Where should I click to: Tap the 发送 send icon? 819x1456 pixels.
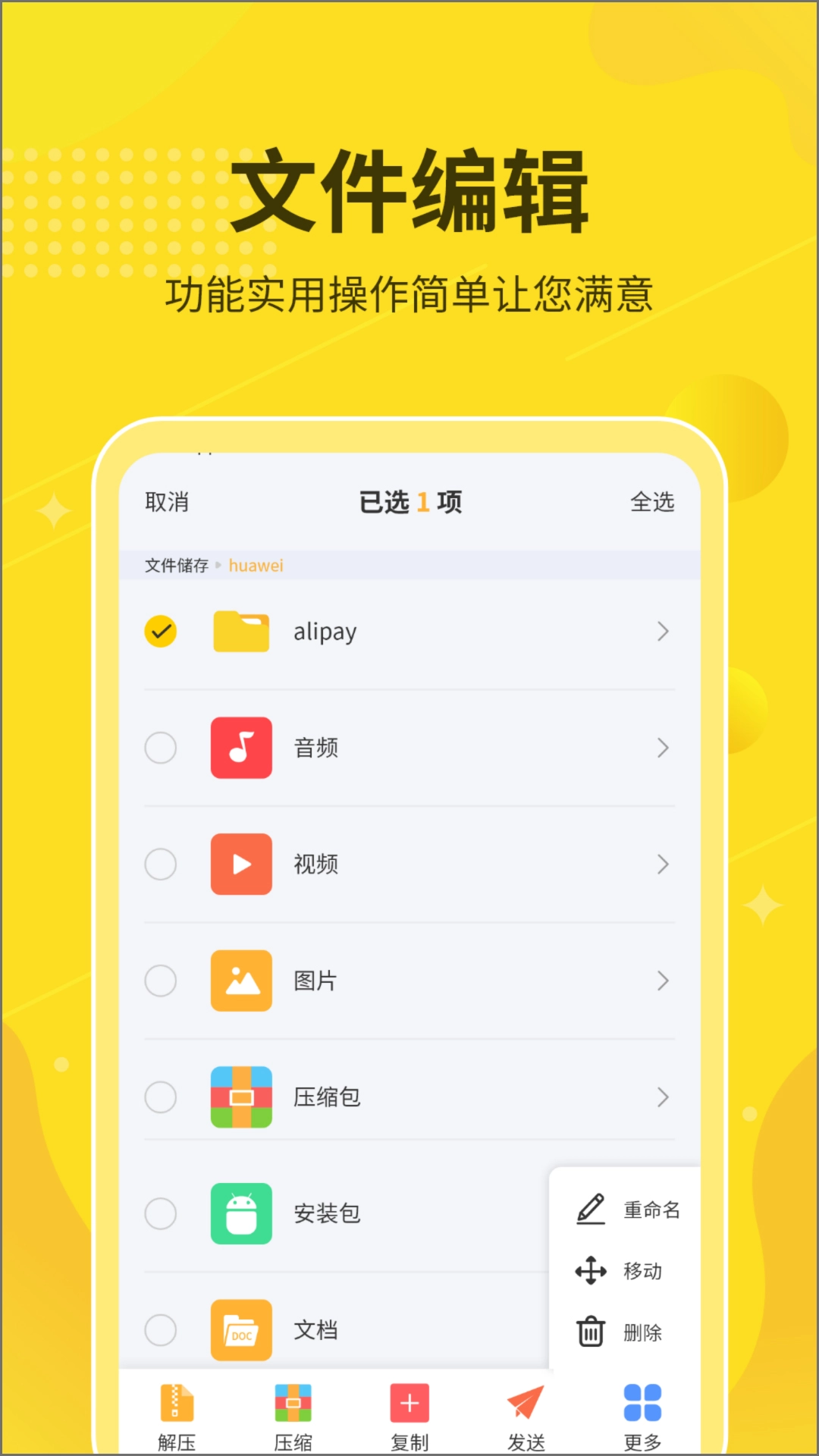pyautogui.click(x=526, y=1403)
